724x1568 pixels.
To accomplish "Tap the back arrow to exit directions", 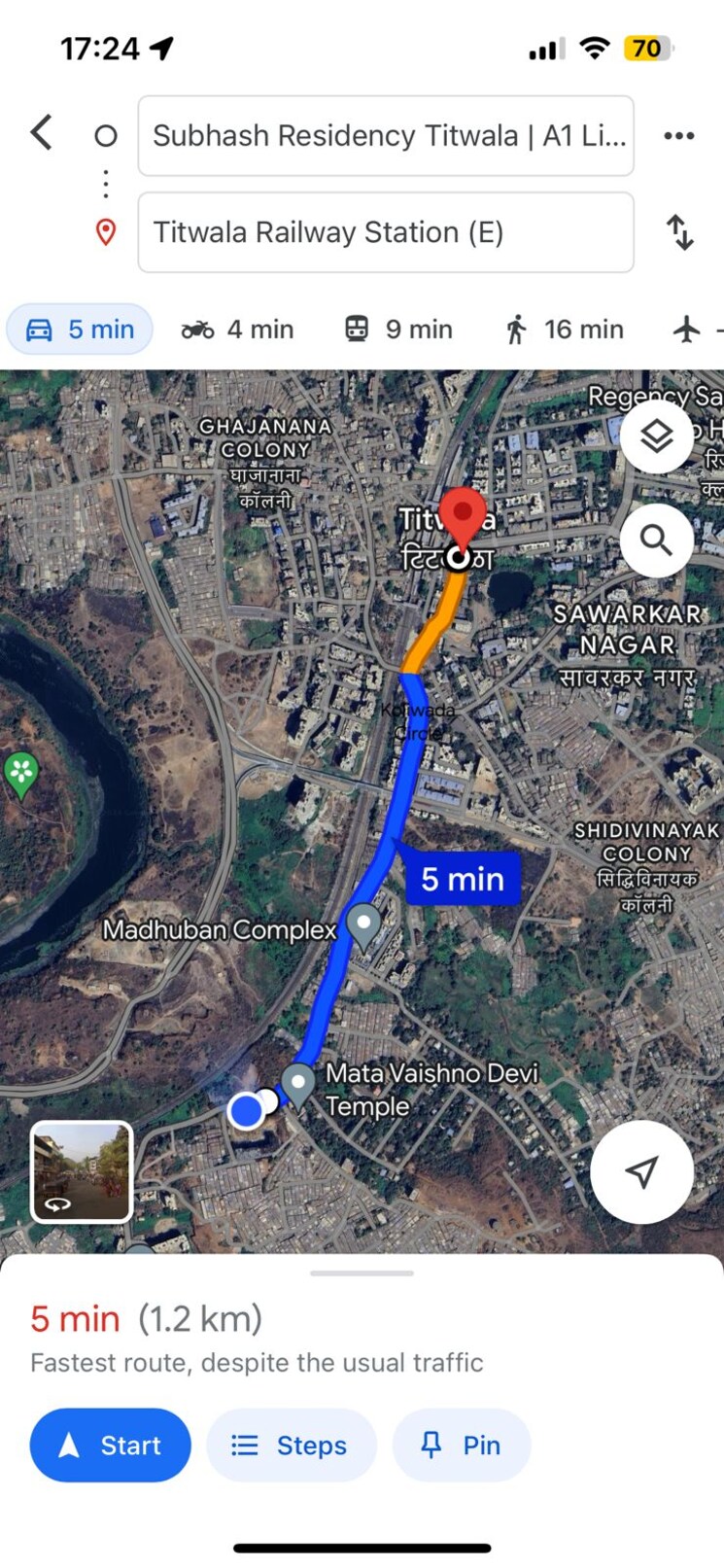I will pos(41,132).
